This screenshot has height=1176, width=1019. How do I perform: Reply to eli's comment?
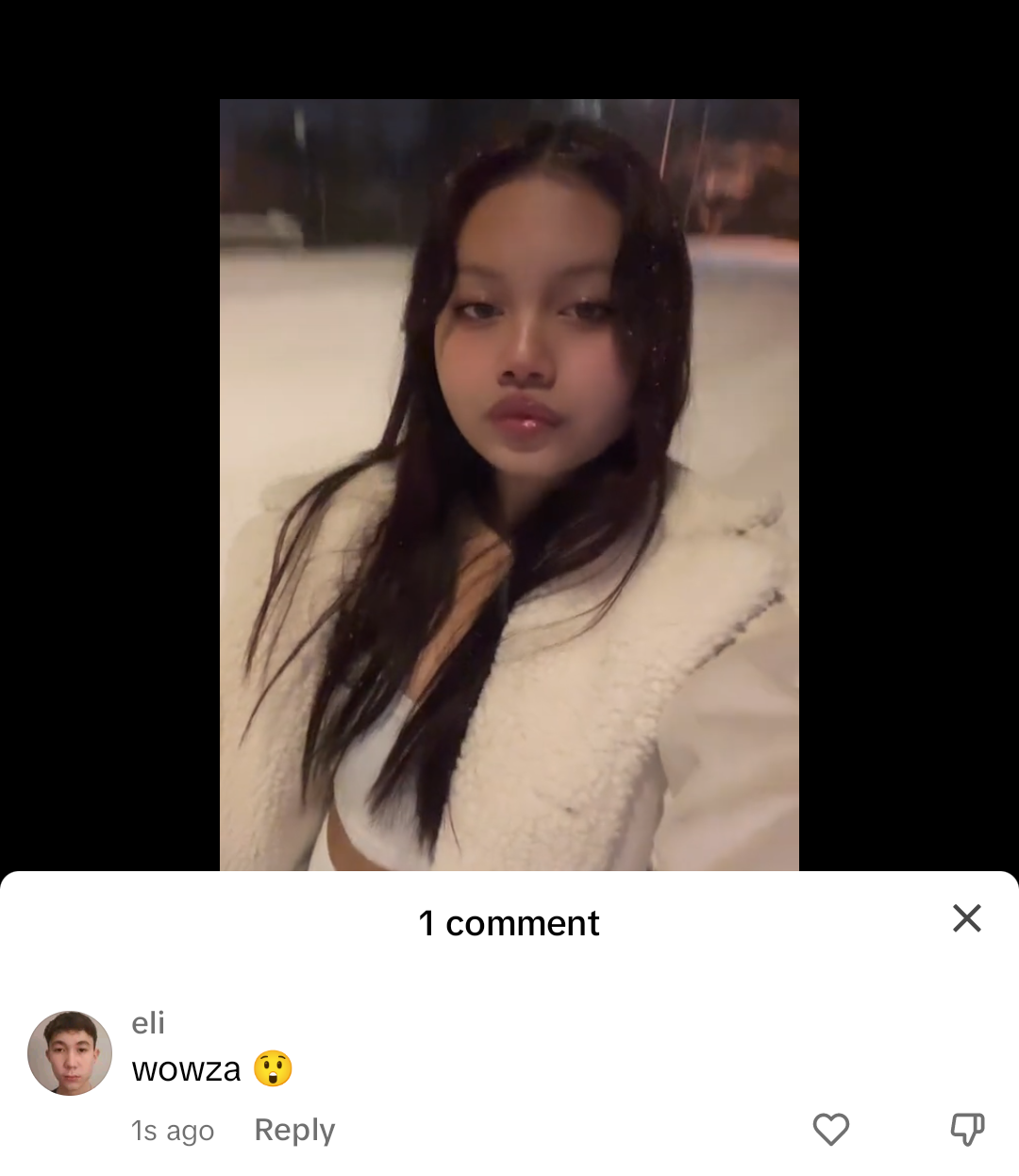coord(294,1130)
